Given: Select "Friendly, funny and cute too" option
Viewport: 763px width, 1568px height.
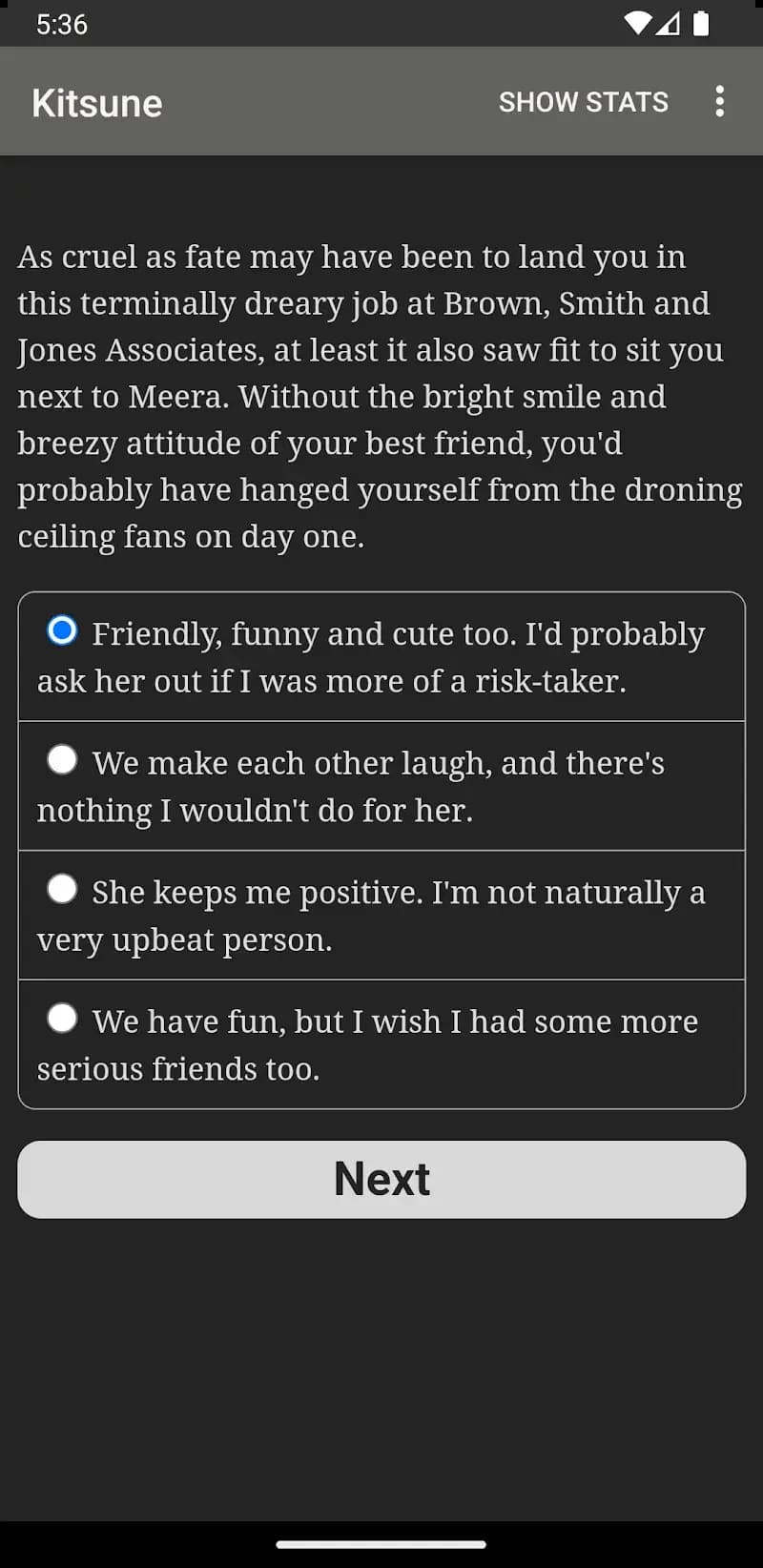Looking at the screenshot, I should point(63,630).
